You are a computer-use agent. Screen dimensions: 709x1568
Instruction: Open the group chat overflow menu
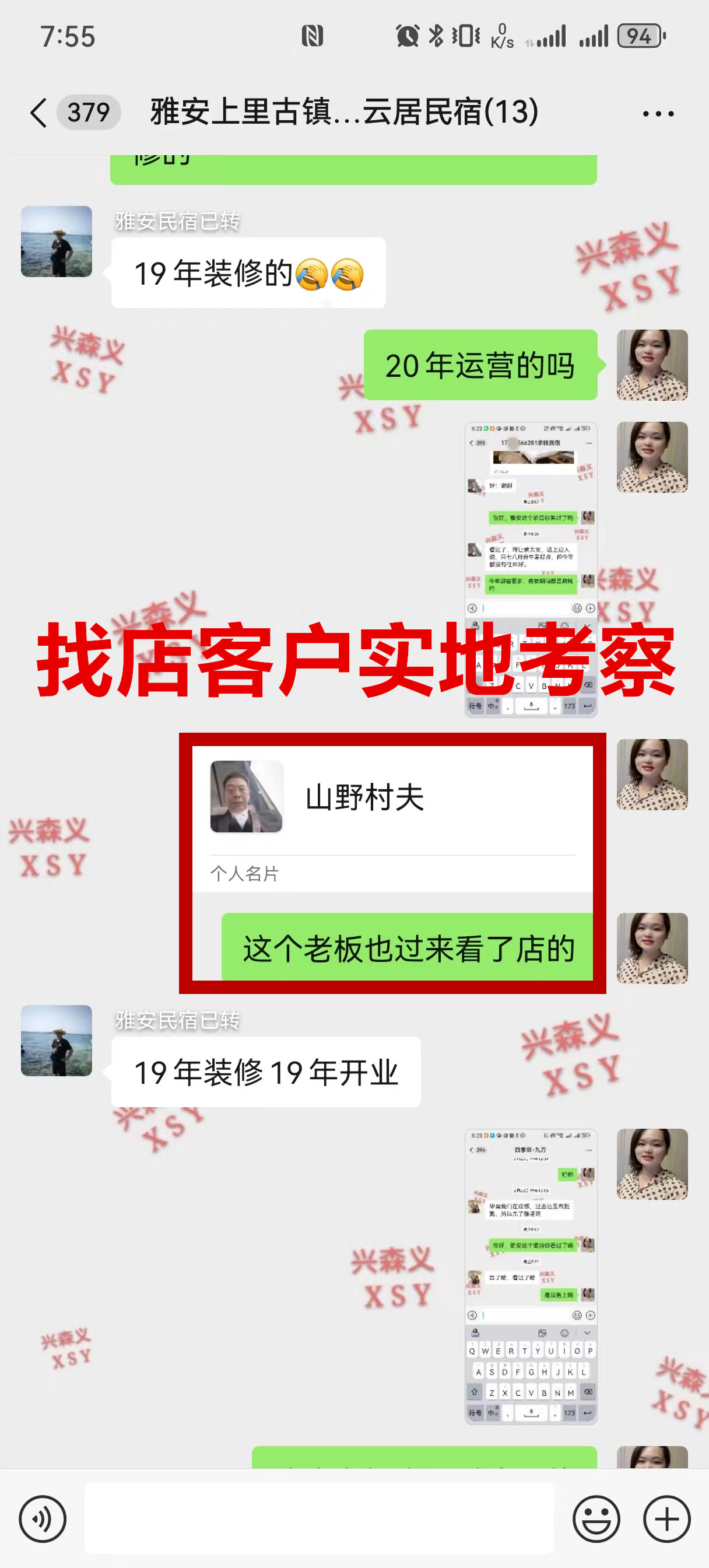[x=658, y=113]
